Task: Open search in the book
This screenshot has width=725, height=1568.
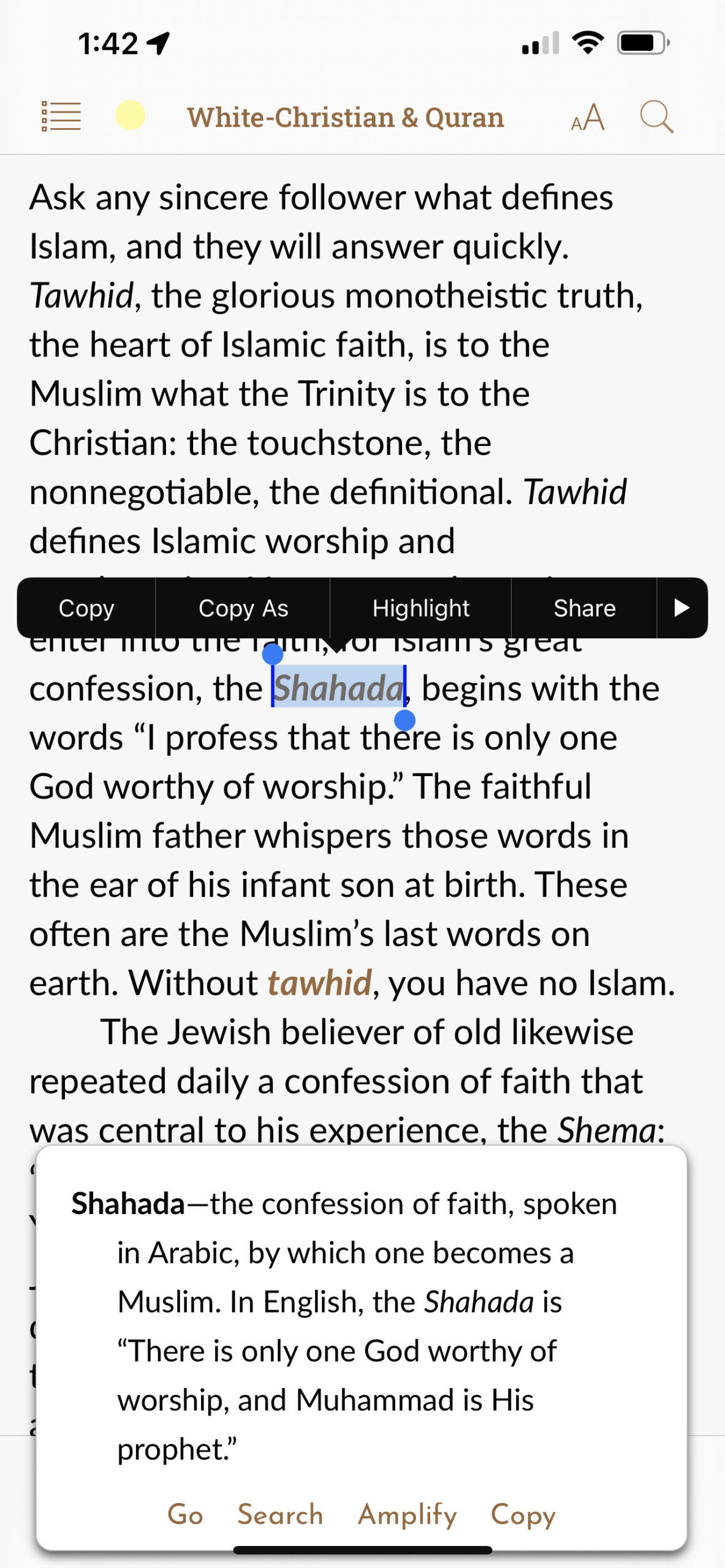Action: pos(656,116)
